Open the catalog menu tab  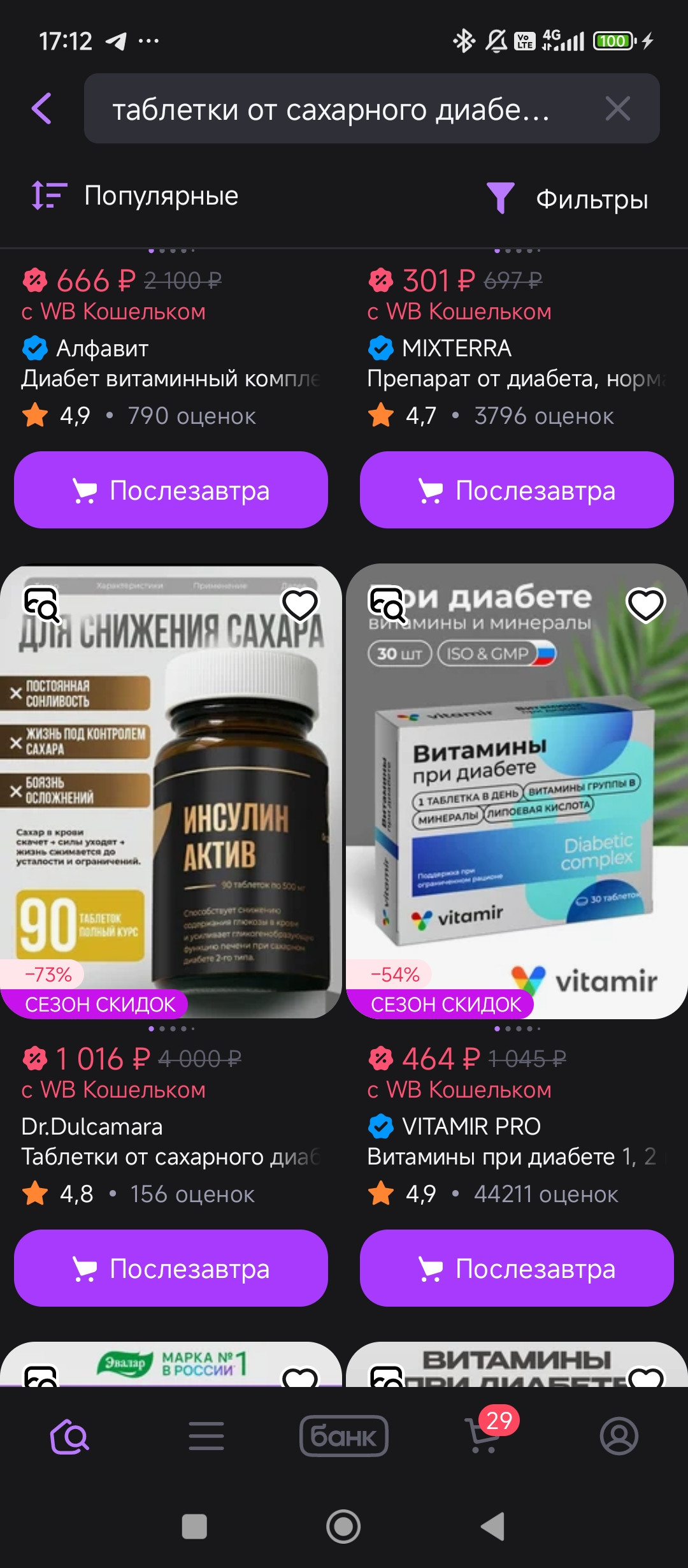(x=206, y=1437)
